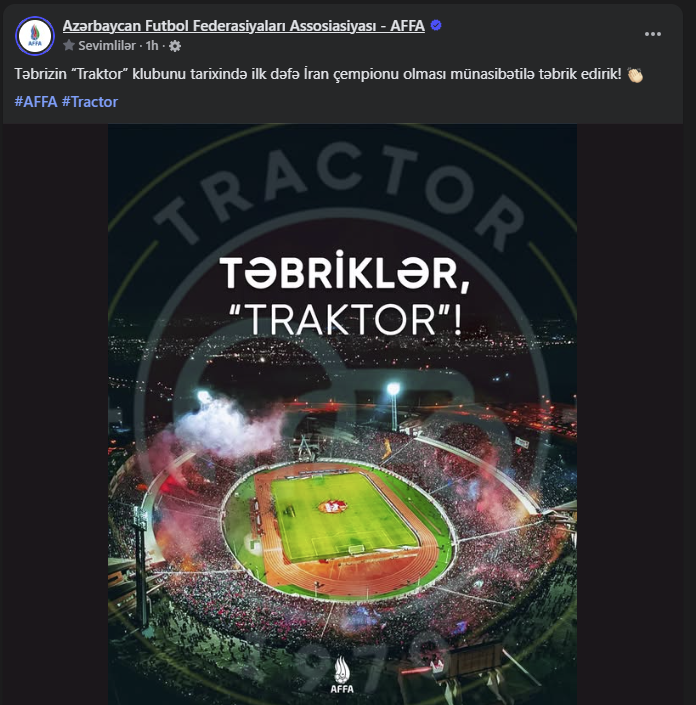Open the #Tractor hashtag
This screenshot has height=705, width=696.
point(90,102)
